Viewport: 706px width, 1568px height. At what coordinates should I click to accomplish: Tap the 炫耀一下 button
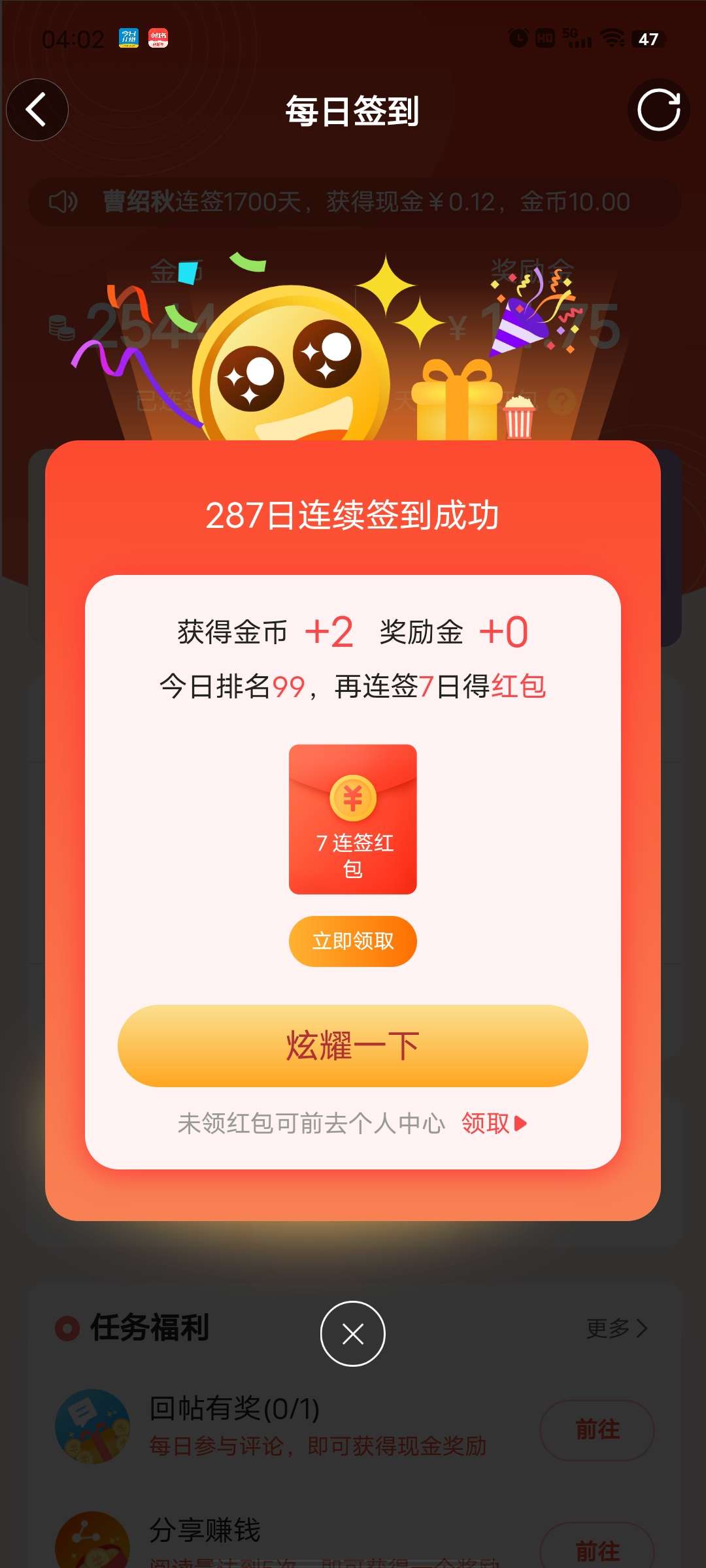tap(353, 1046)
